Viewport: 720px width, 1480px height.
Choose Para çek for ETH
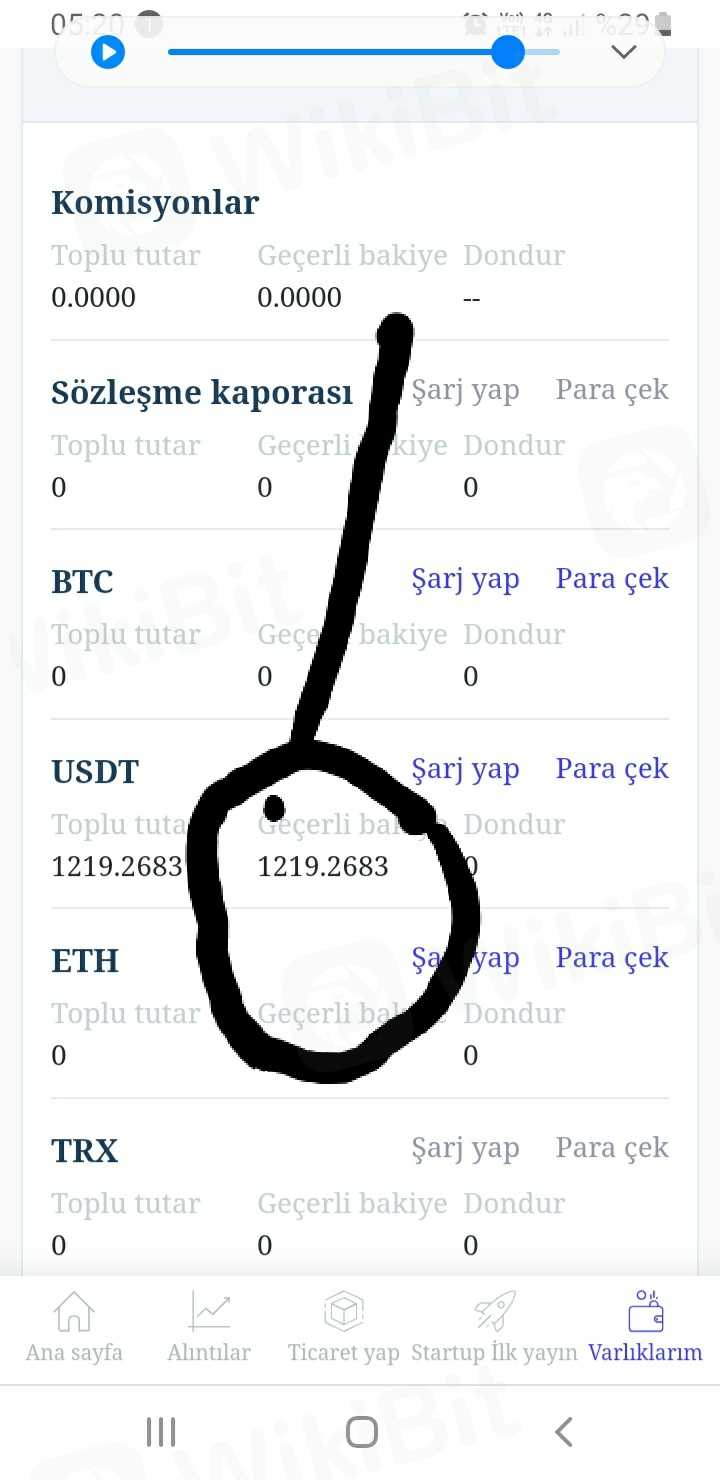tap(612, 958)
